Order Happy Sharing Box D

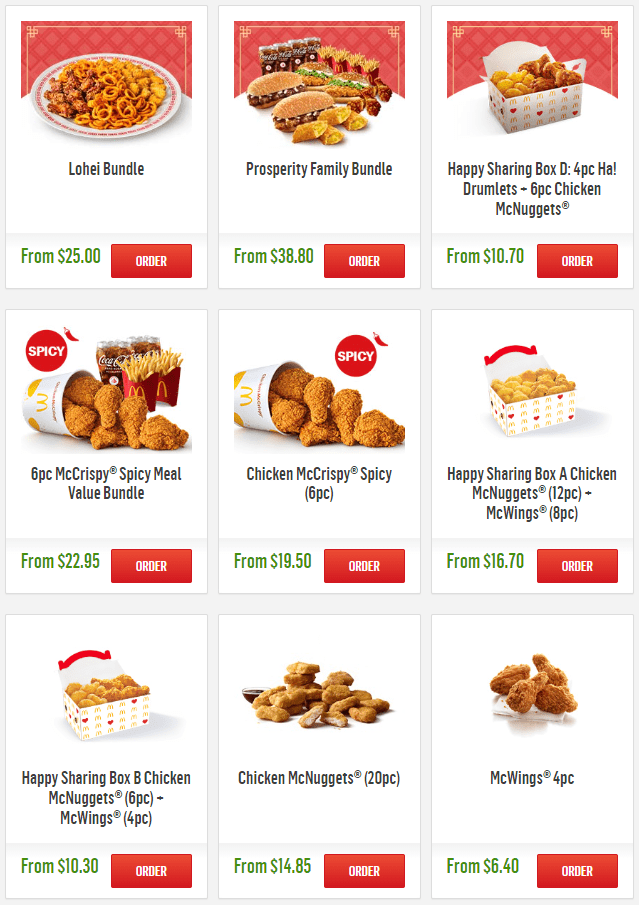577,261
